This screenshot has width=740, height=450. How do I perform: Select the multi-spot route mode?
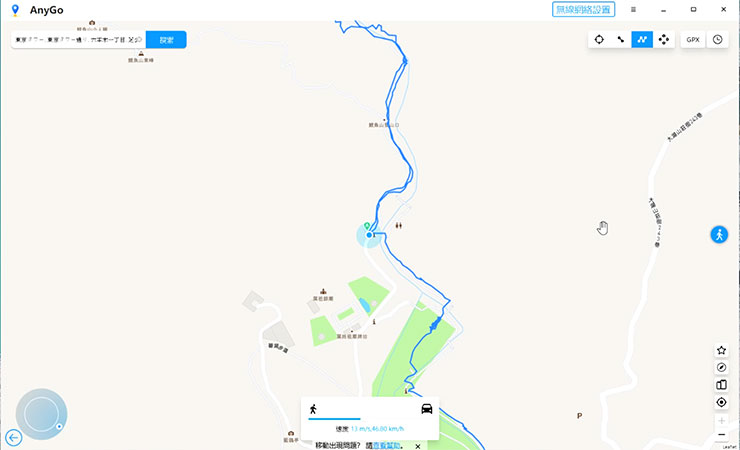[642, 40]
